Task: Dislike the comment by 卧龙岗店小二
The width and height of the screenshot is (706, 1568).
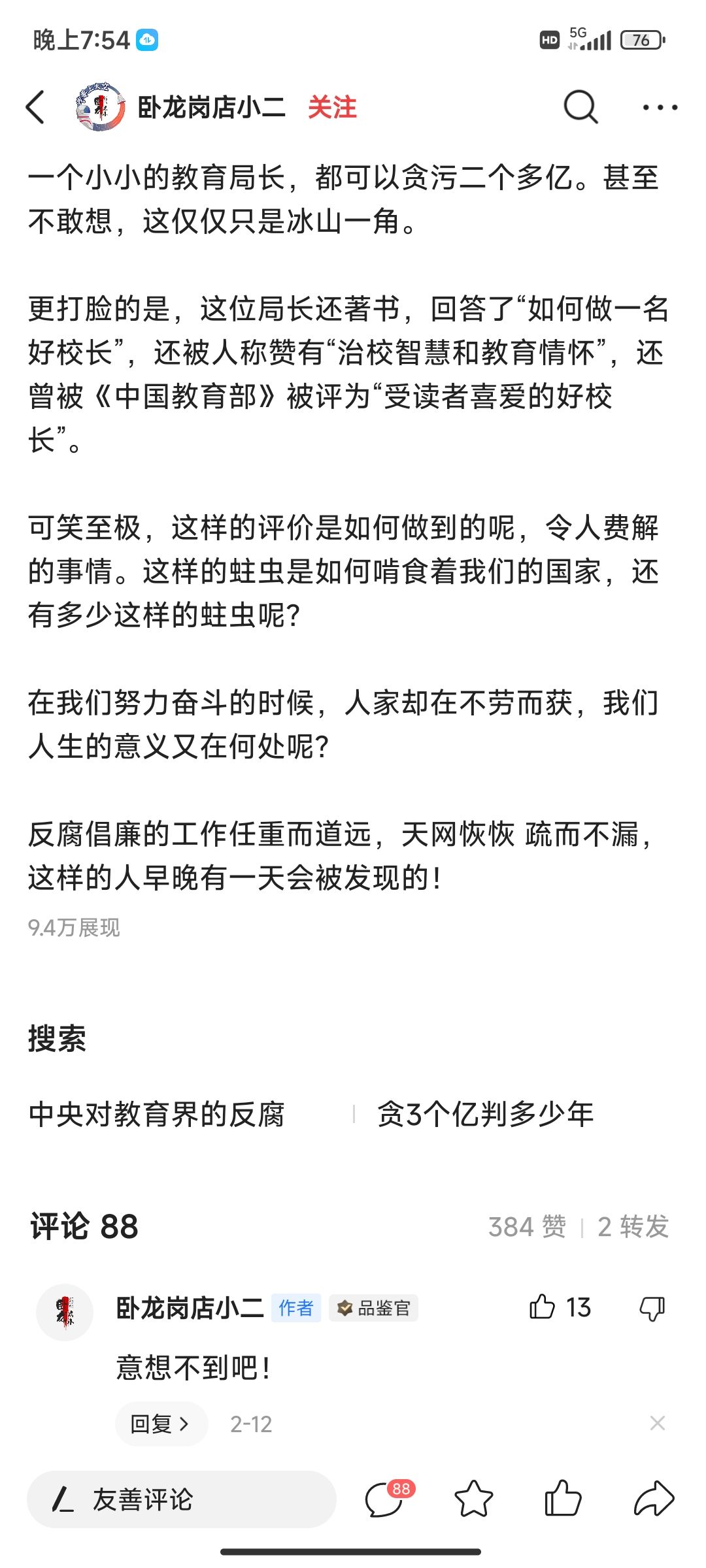Action: [651, 1308]
